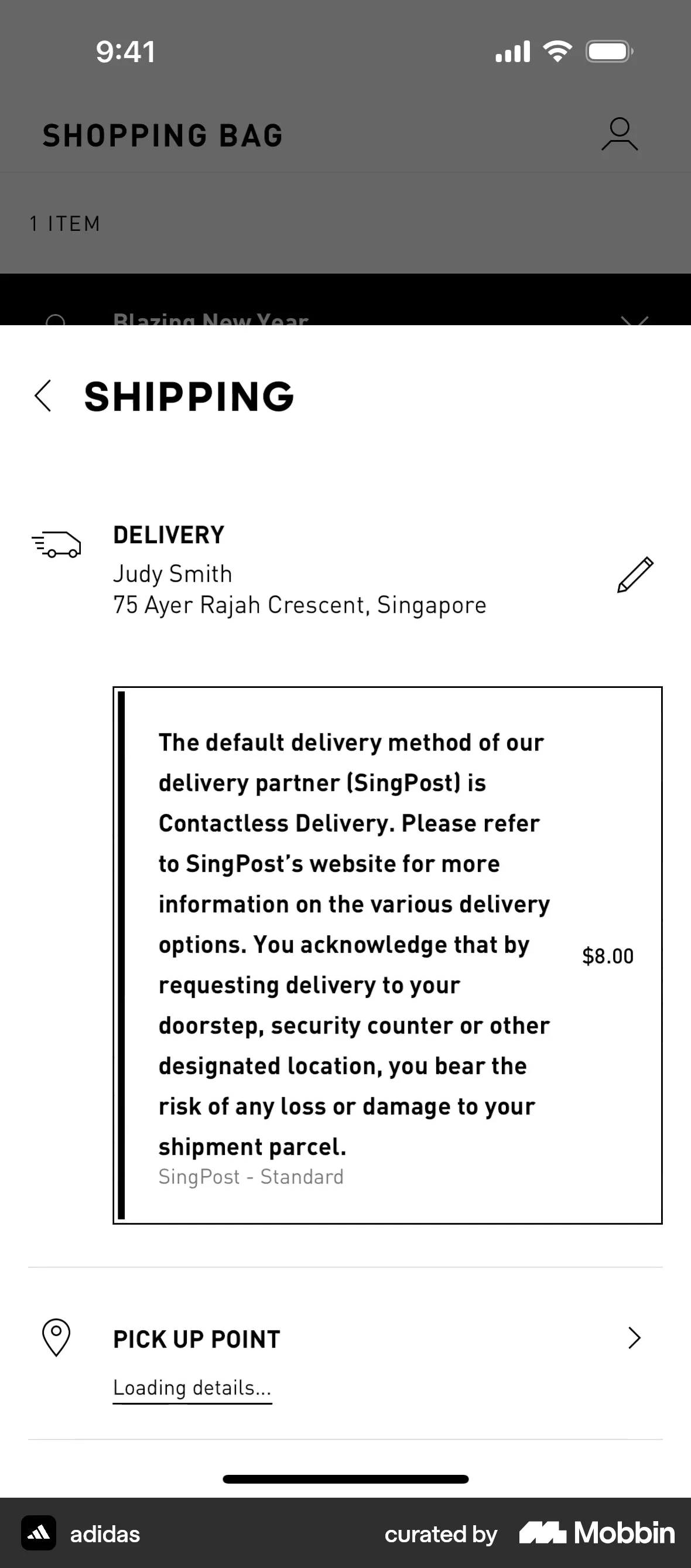Select the SingPost Standard delivery option

(x=388, y=955)
